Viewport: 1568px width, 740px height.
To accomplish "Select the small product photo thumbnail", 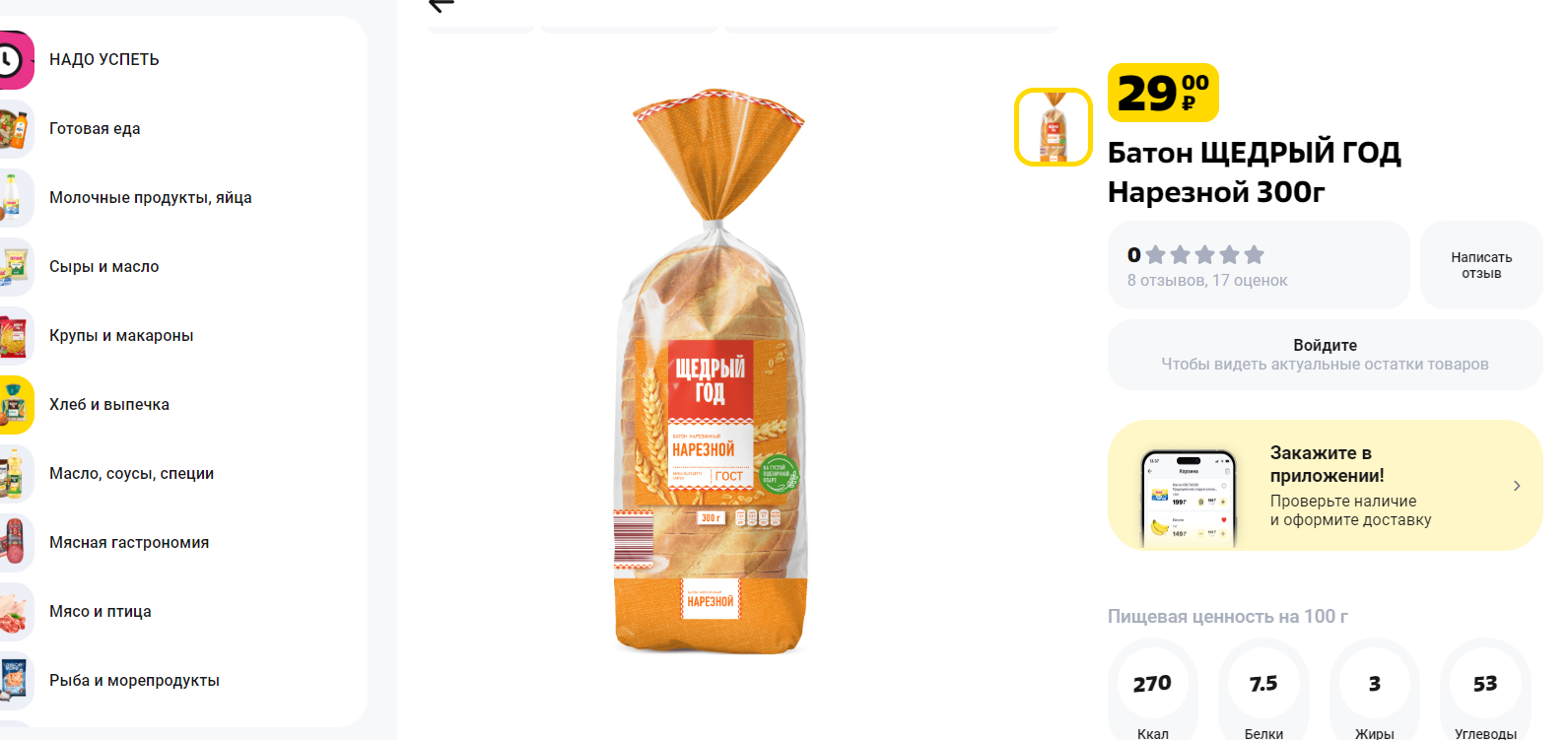I will (x=1053, y=127).
